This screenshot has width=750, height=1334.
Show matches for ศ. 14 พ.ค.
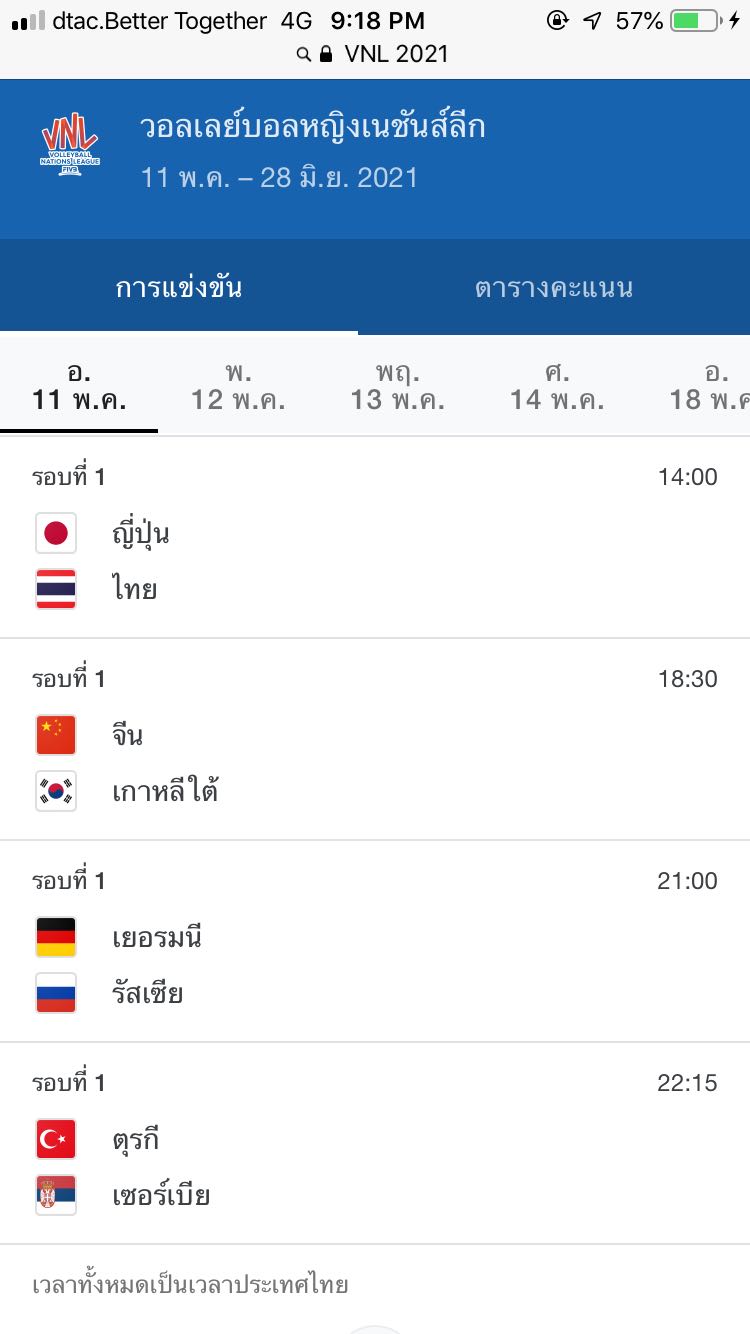(x=557, y=387)
